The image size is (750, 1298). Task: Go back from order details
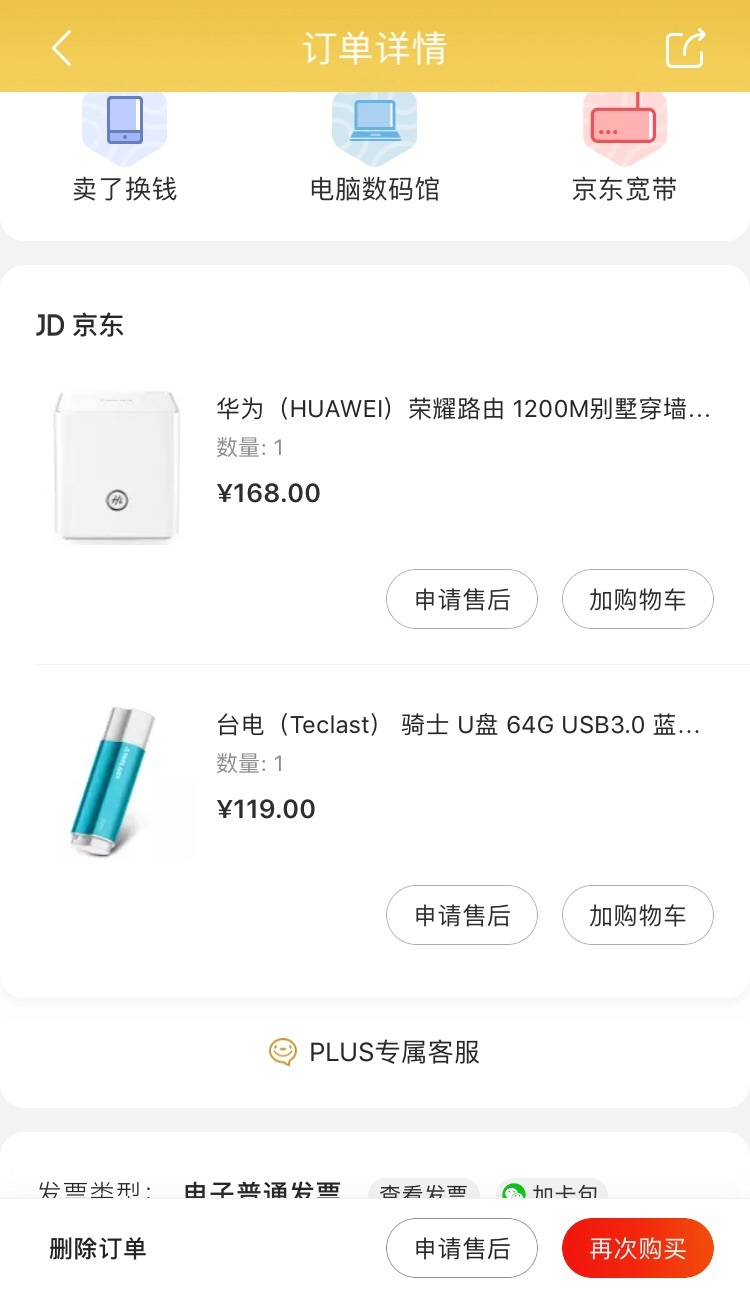pyautogui.click(x=62, y=47)
